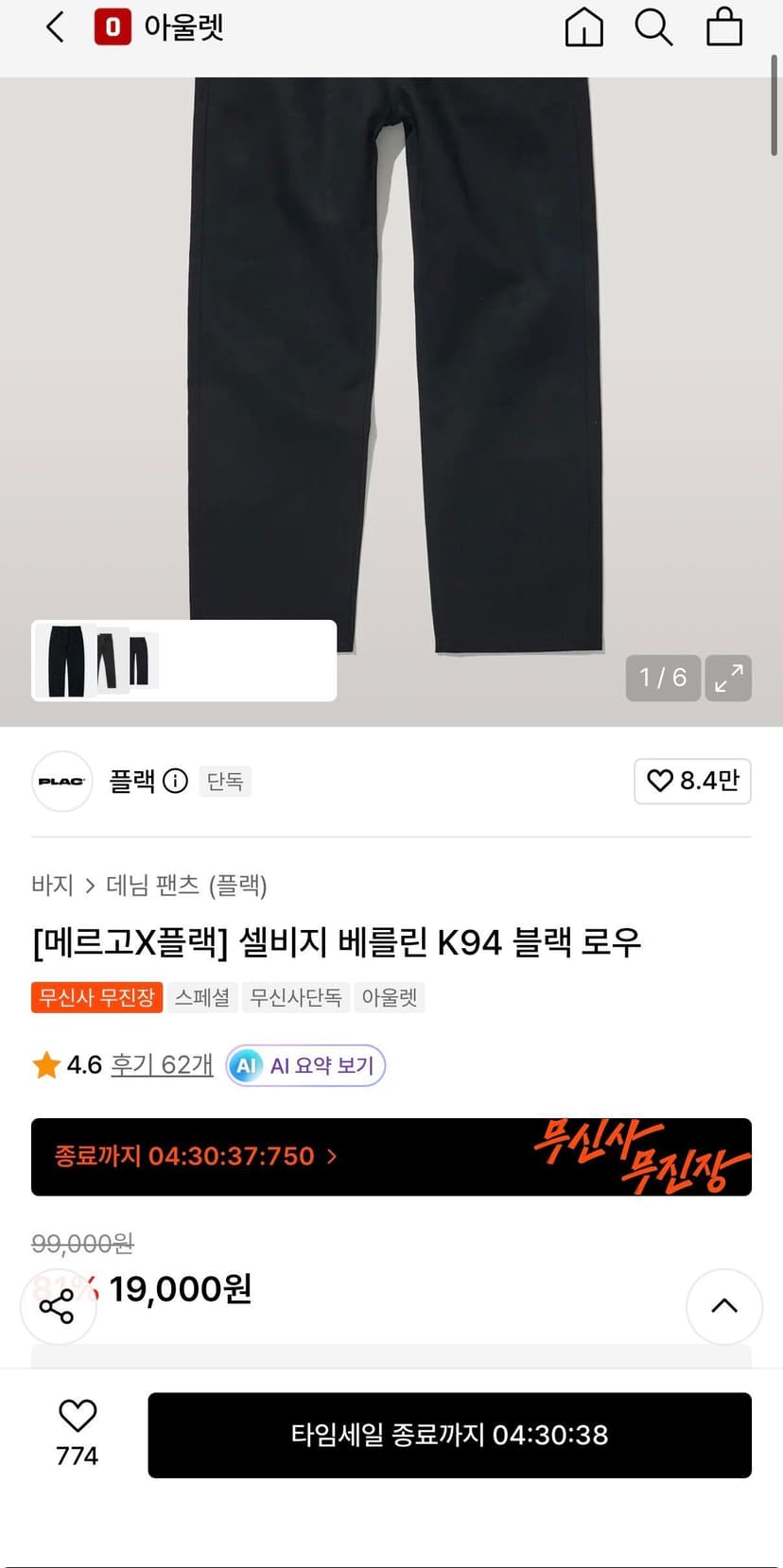
Task: Open the 플랙 brand page
Action: [131, 781]
